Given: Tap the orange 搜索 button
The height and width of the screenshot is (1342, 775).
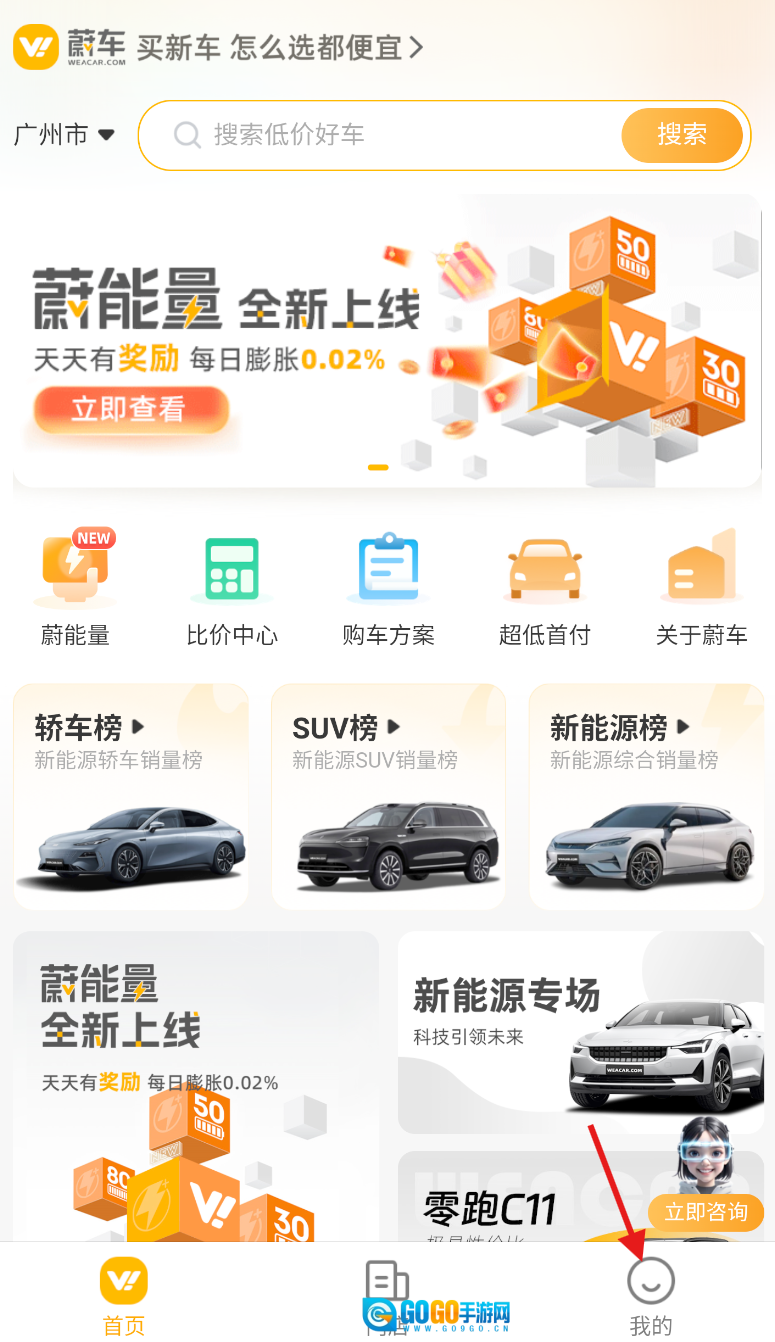Looking at the screenshot, I should (x=682, y=135).
